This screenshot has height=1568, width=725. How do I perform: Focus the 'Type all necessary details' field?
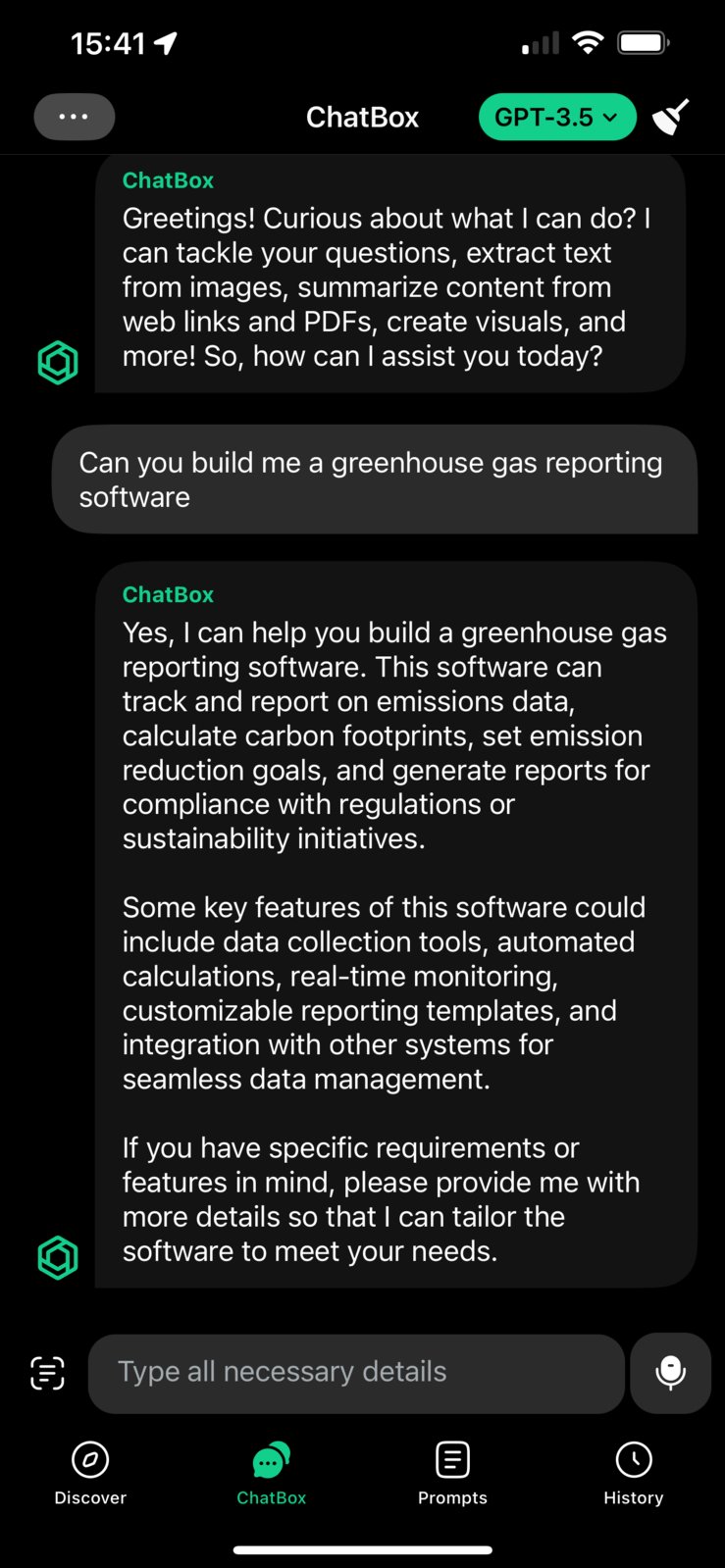click(356, 1373)
